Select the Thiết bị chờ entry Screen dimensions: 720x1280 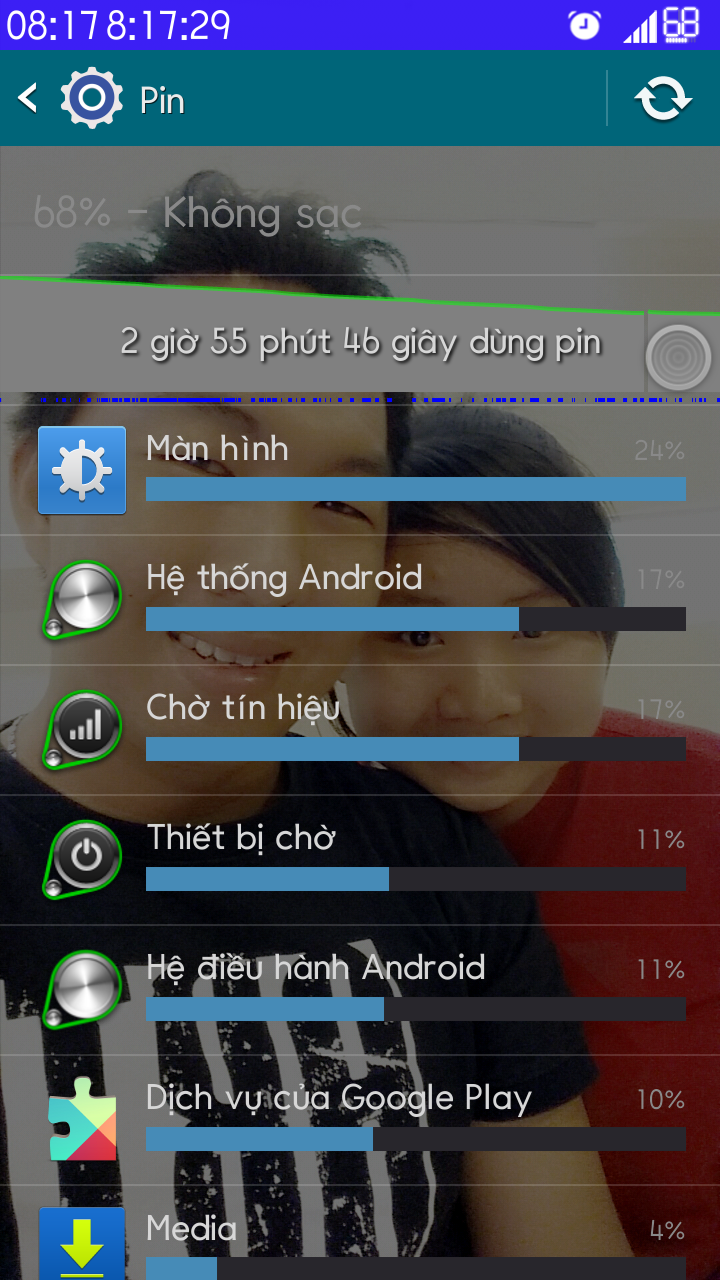[x=360, y=860]
